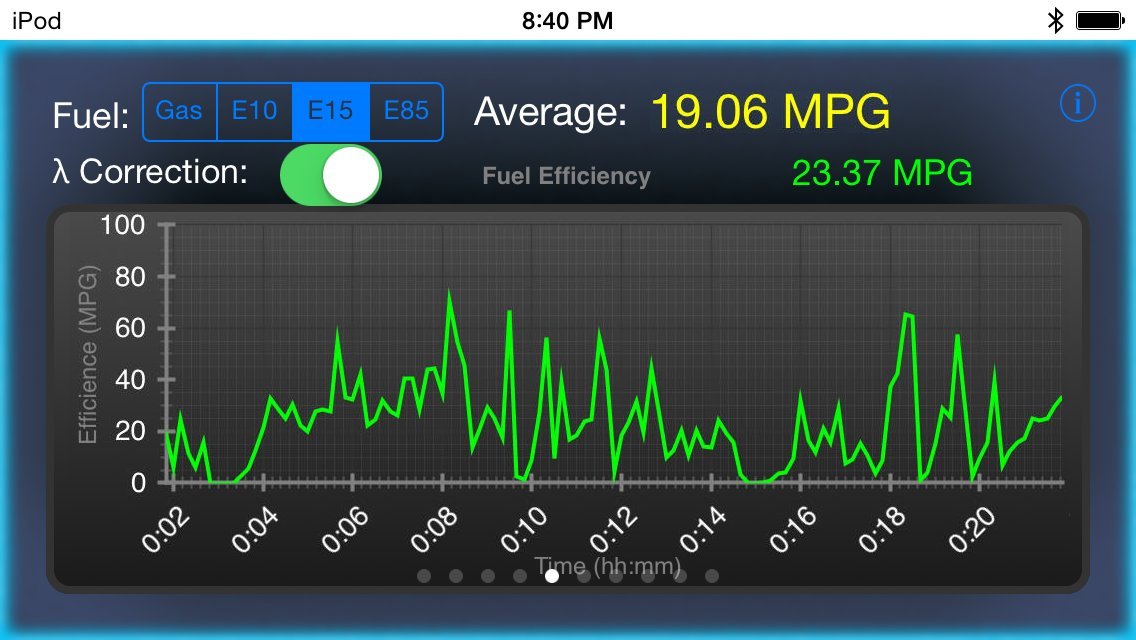
Task: Set fuel type to E85
Action: tap(406, 111)
